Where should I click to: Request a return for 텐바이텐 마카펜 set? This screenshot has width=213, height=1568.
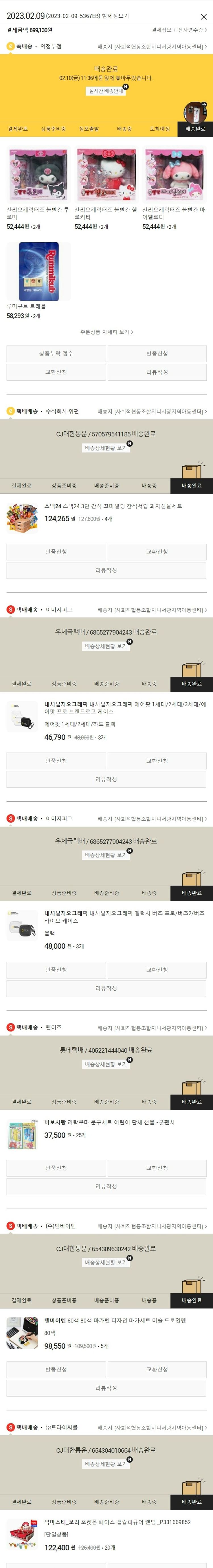56,1370
